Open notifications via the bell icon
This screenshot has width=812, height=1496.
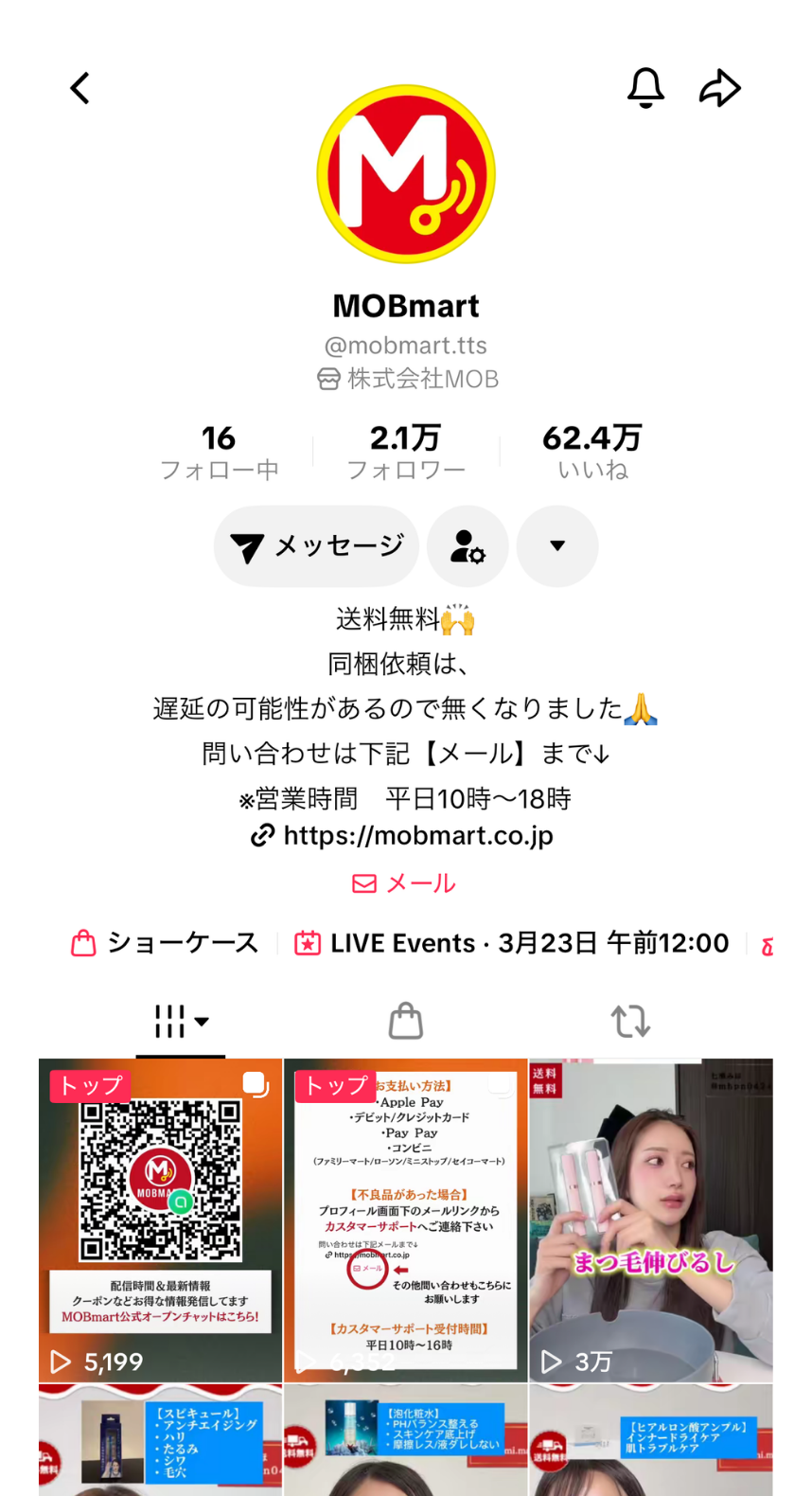(x=645, y=87)
